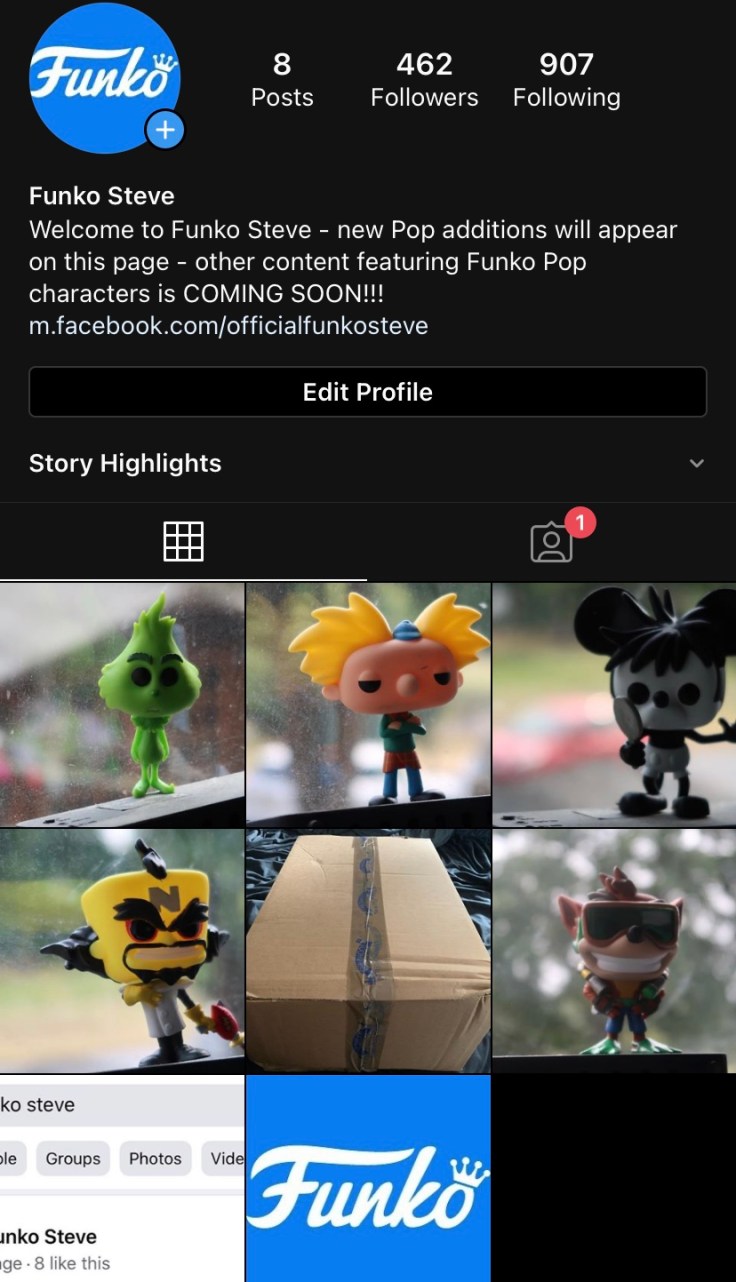View the 907 Following list
Viewport: 736px width, 1282px height.
566,80
